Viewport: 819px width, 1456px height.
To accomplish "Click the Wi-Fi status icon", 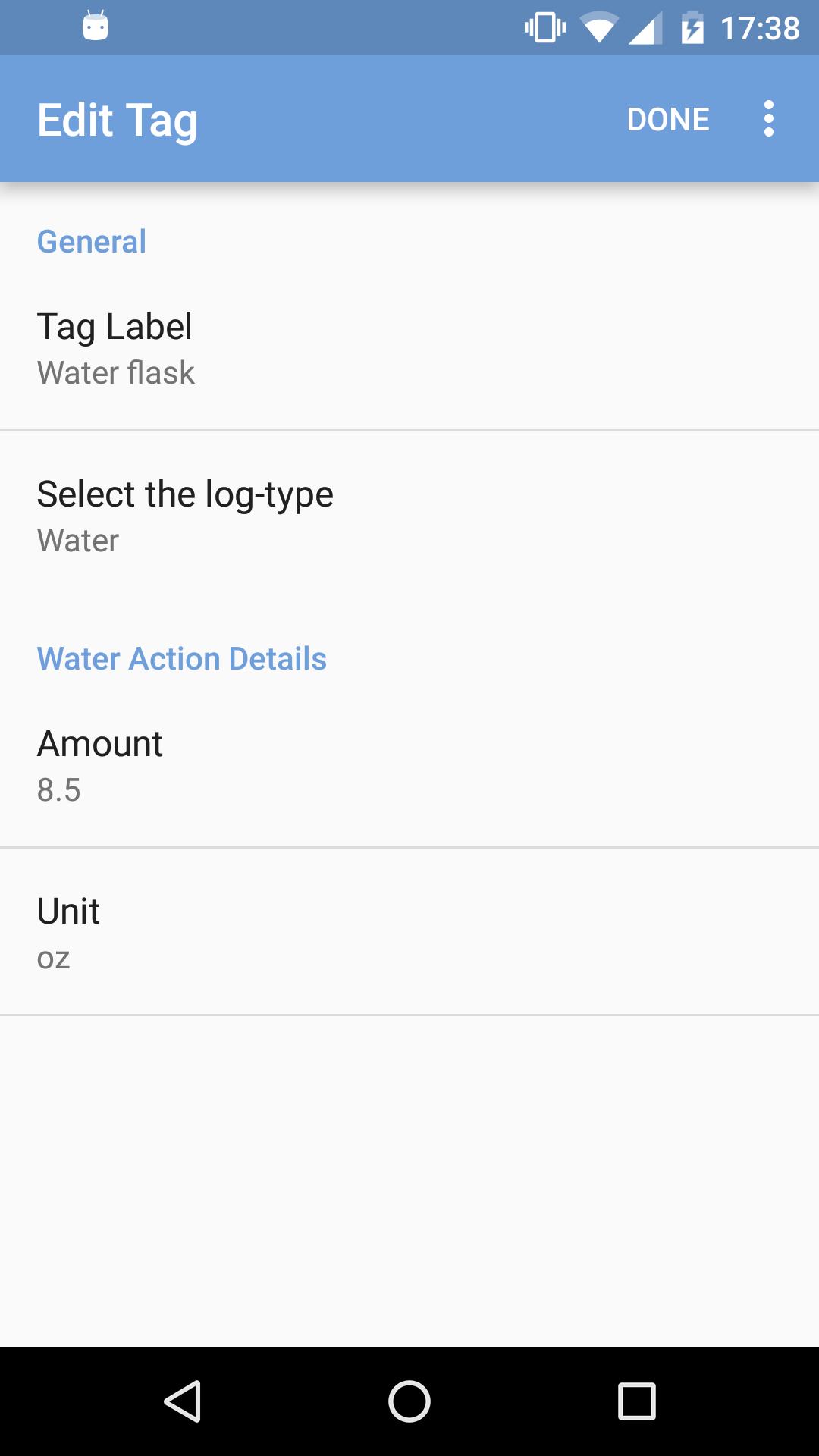I will click(598, 27).
